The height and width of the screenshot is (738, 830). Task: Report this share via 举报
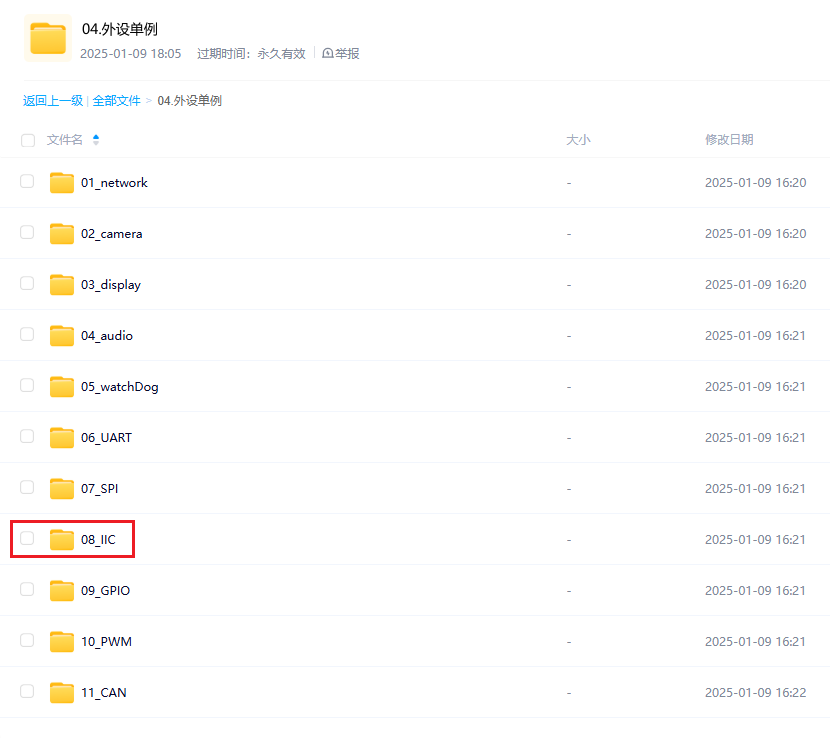tap(340, 53)
